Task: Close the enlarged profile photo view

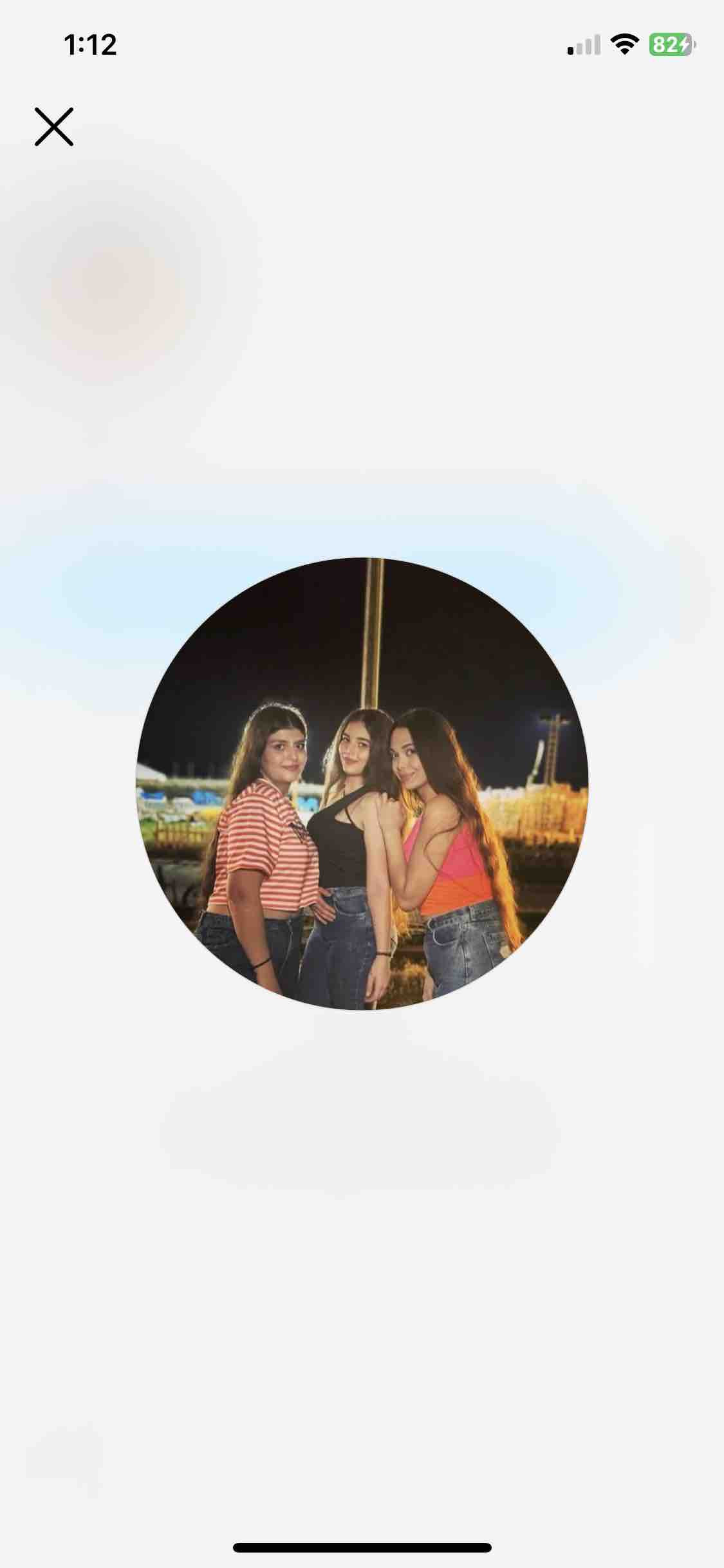Action: pyautogui.click(x=54, y=127)
